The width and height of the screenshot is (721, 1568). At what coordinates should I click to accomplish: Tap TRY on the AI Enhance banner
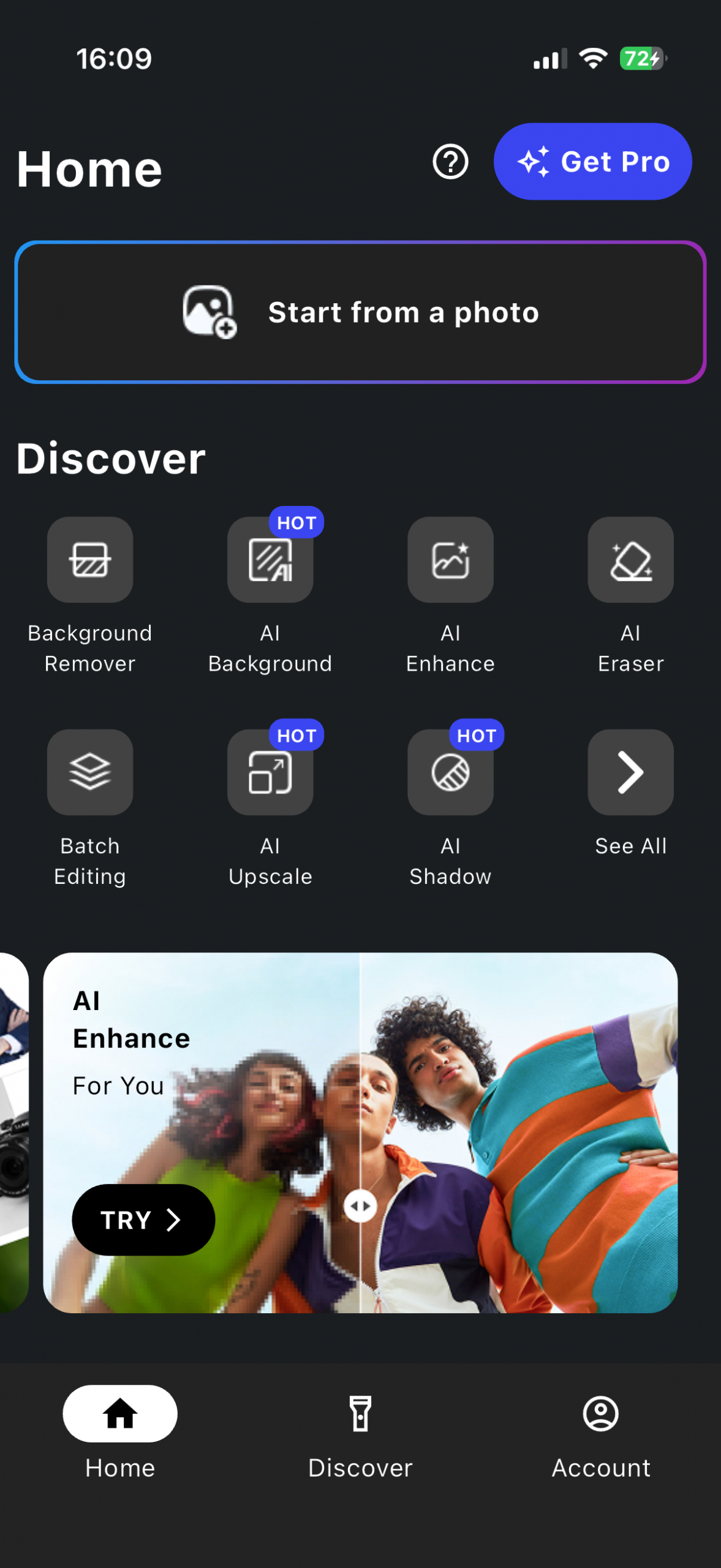(x=143, y=1220)
